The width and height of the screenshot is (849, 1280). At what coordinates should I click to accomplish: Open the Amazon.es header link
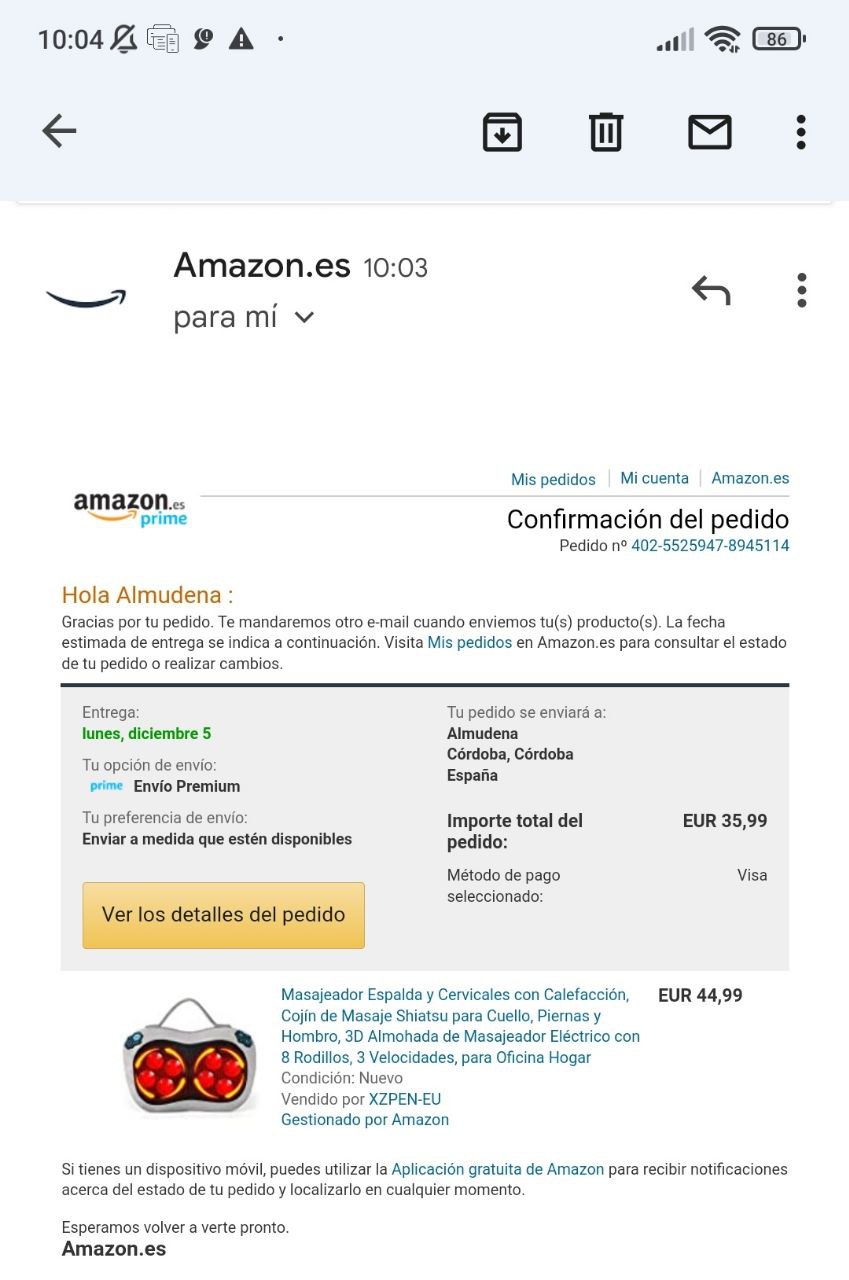pos(750,478)
